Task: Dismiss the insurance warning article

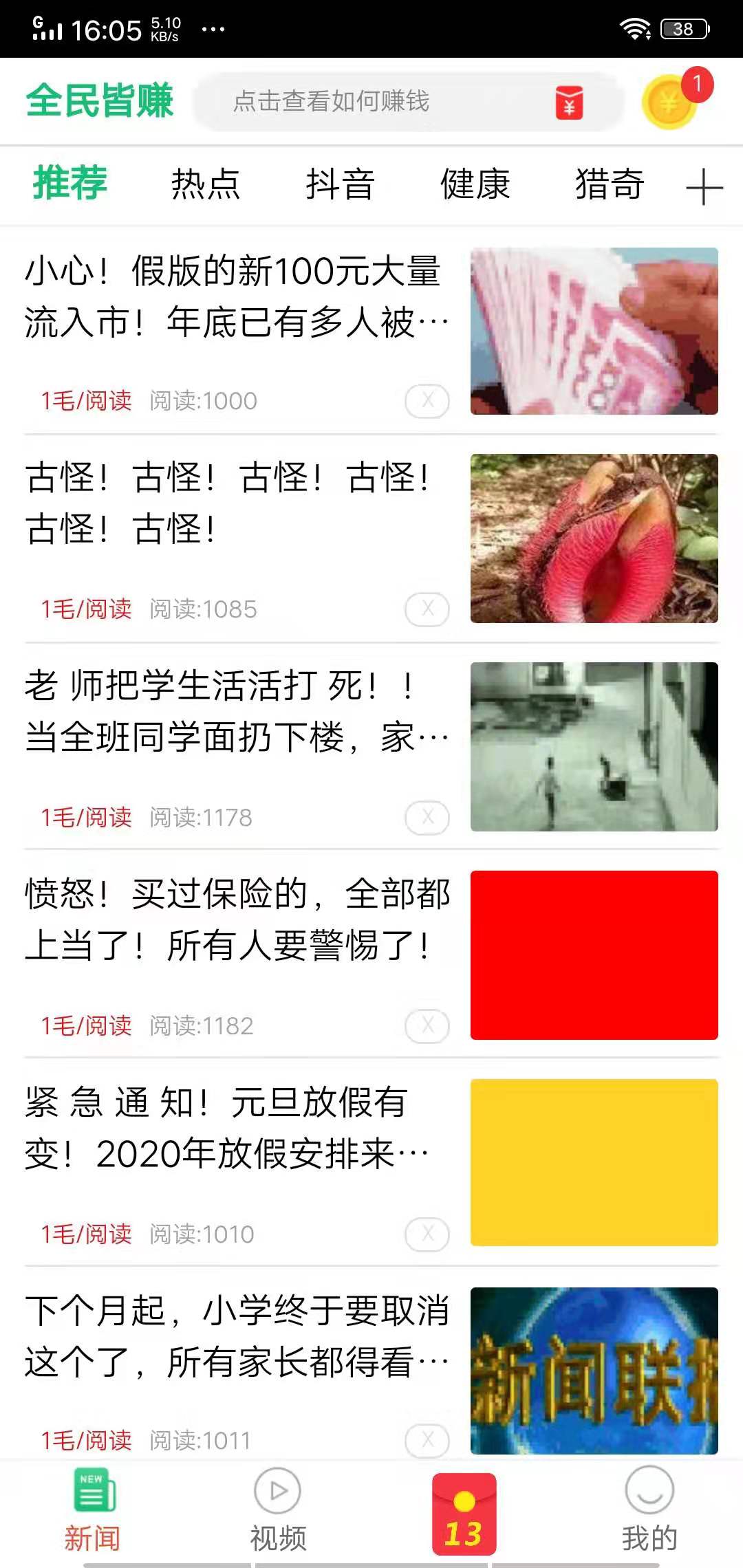Action: 427,1027
